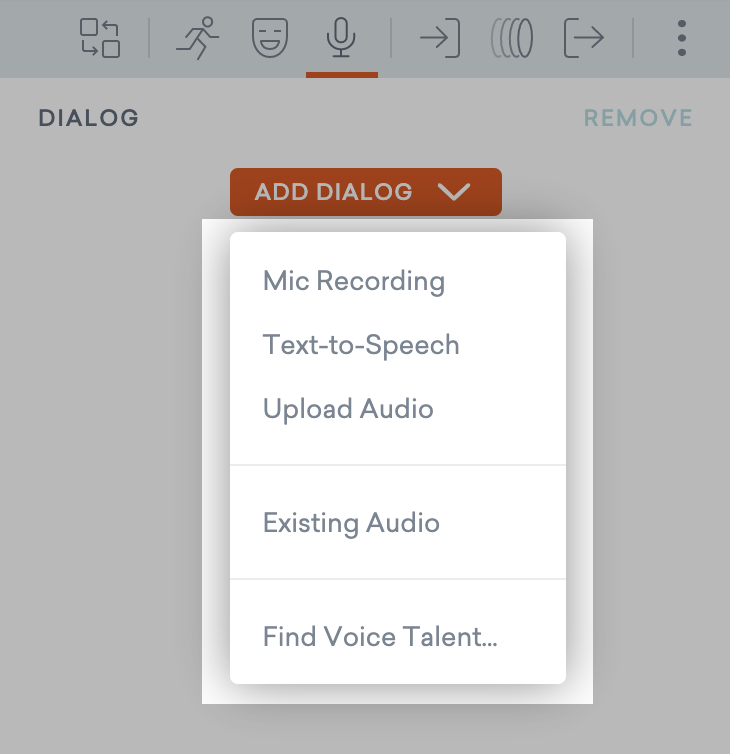Tap Remove to delete the dialog

tap(638, 118)
